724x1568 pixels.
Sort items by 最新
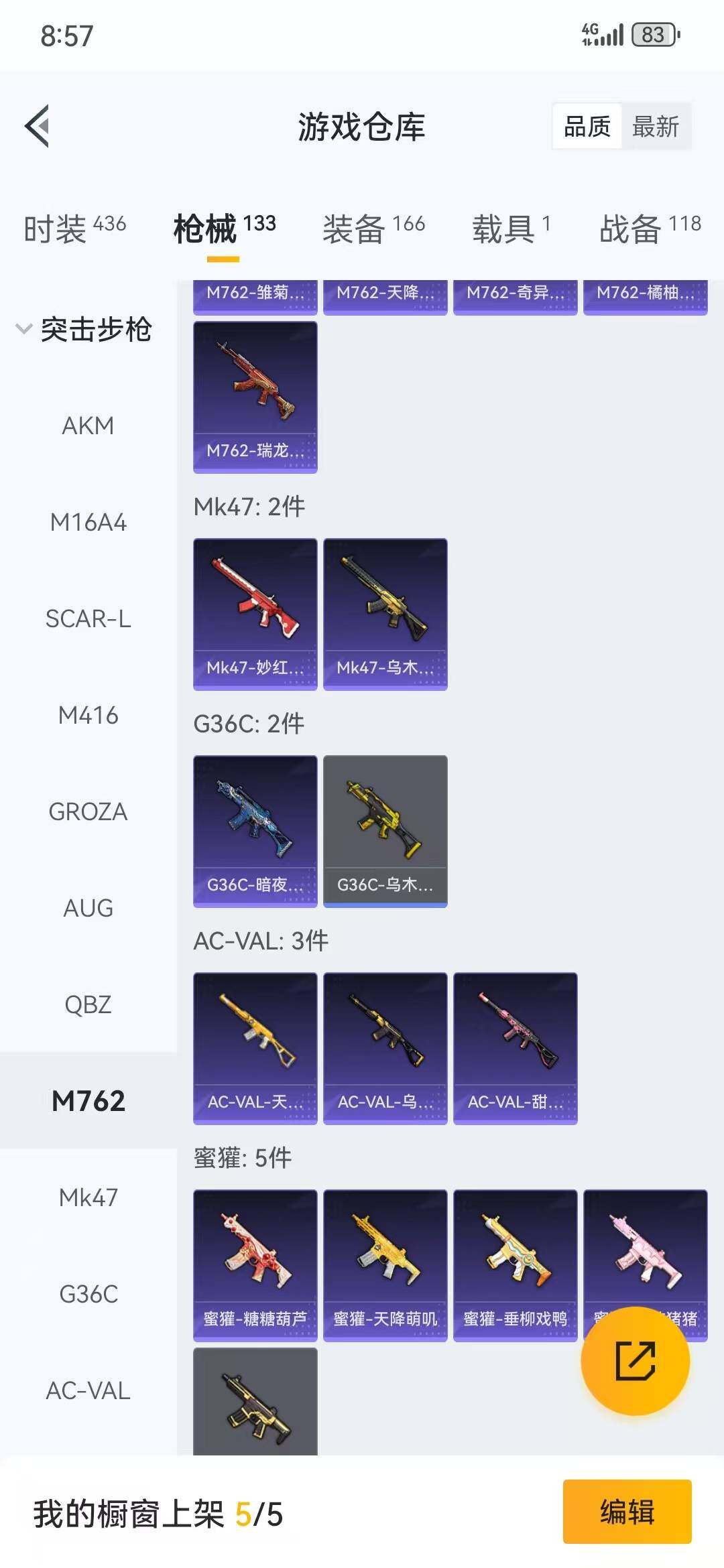click(x=655, y=126)
